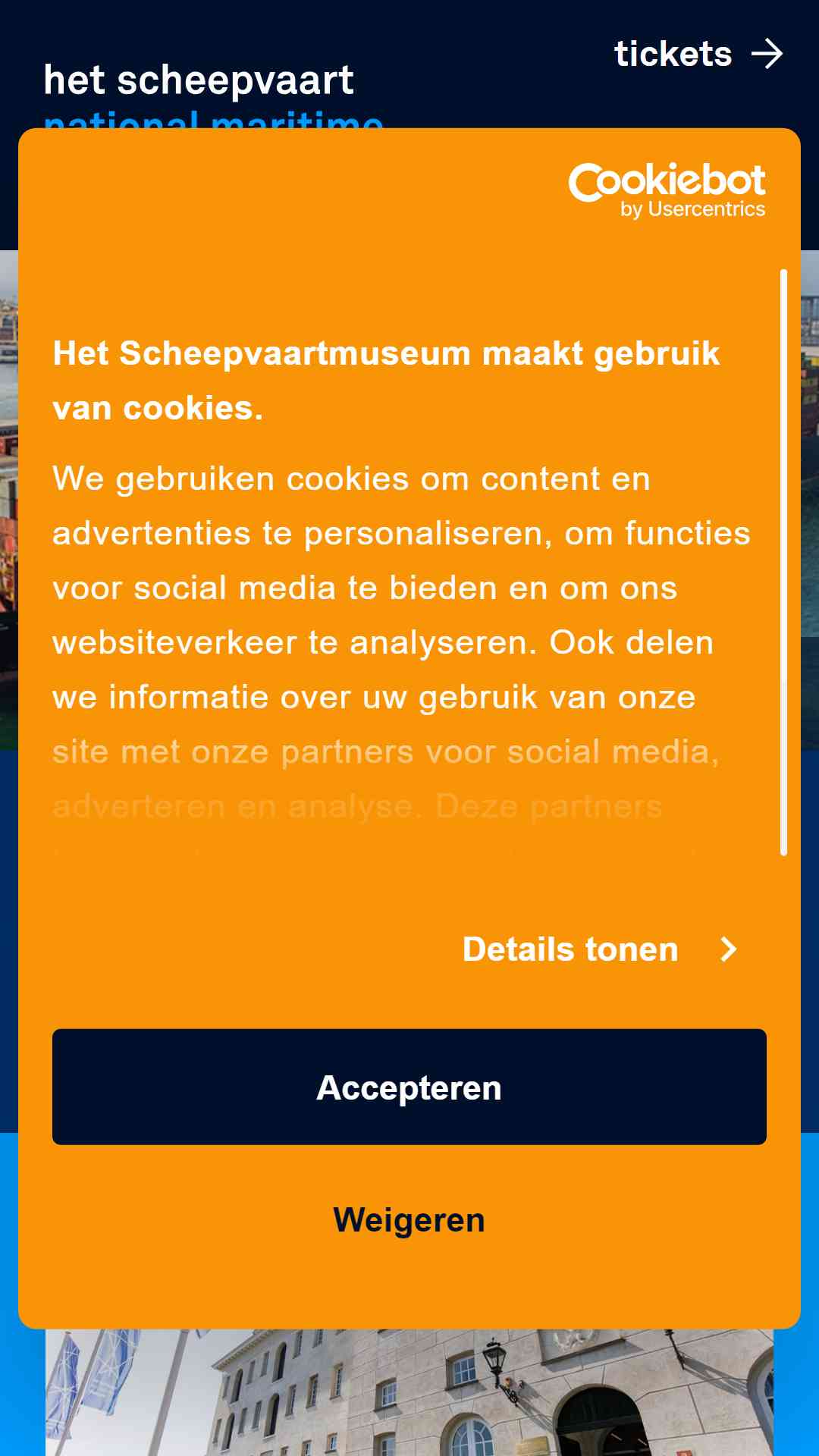Screen dimensions: 819x1456
Task: Accept cookies with the Accepteren button
Action: point(409,1087)
